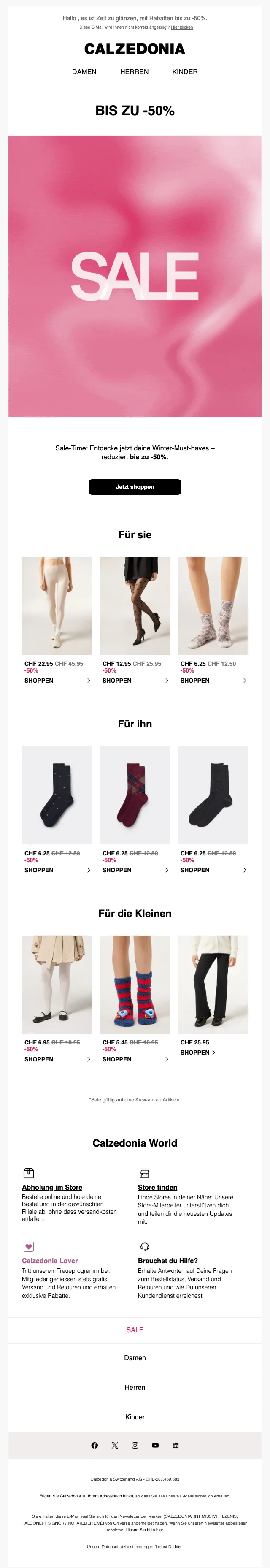Viewport: 270px width, 1568px height.
Task: Open the DAMEN category at the top
Action: pos(84,72)
